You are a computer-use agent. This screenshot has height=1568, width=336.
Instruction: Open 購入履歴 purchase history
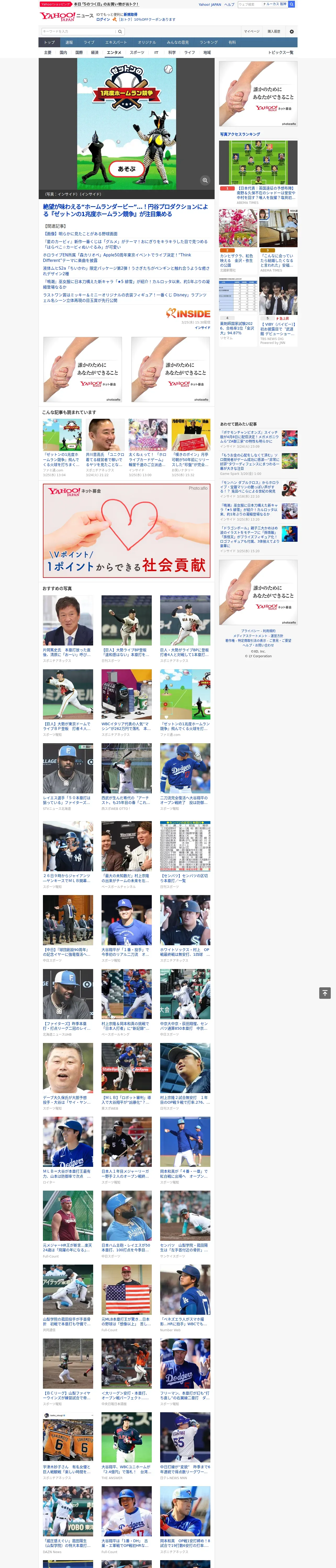pyautogui.click(x=274, y=31)
